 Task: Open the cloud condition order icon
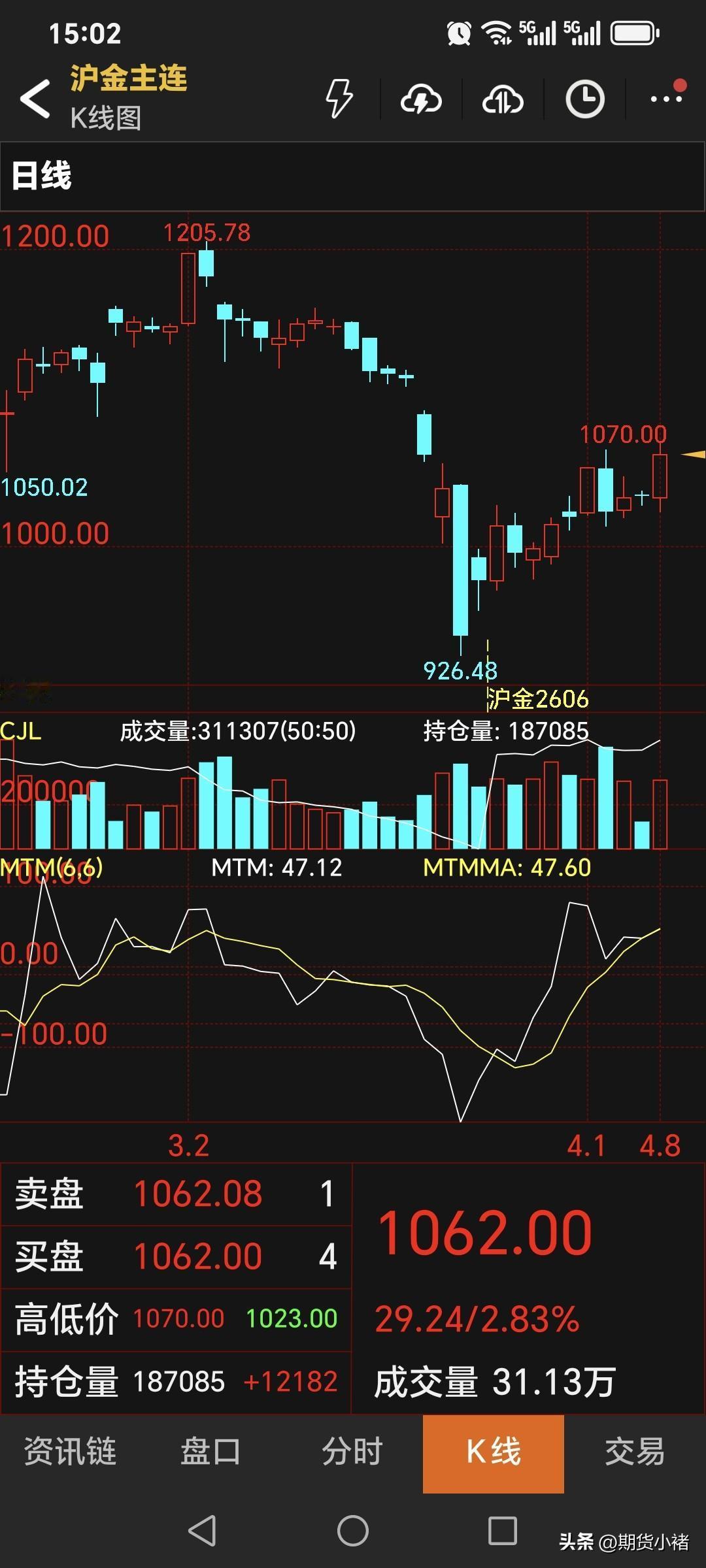pos(422,101)
